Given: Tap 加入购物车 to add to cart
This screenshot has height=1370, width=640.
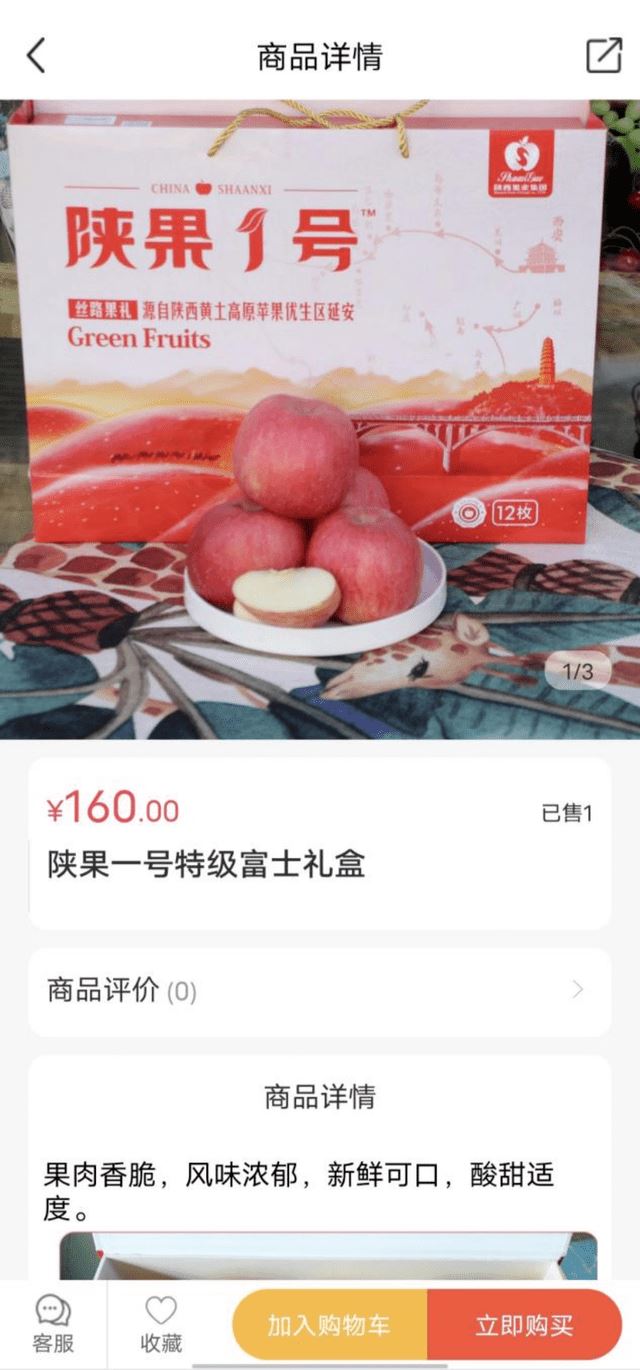Looking at the screenshot, I should tap(329, 1326).
